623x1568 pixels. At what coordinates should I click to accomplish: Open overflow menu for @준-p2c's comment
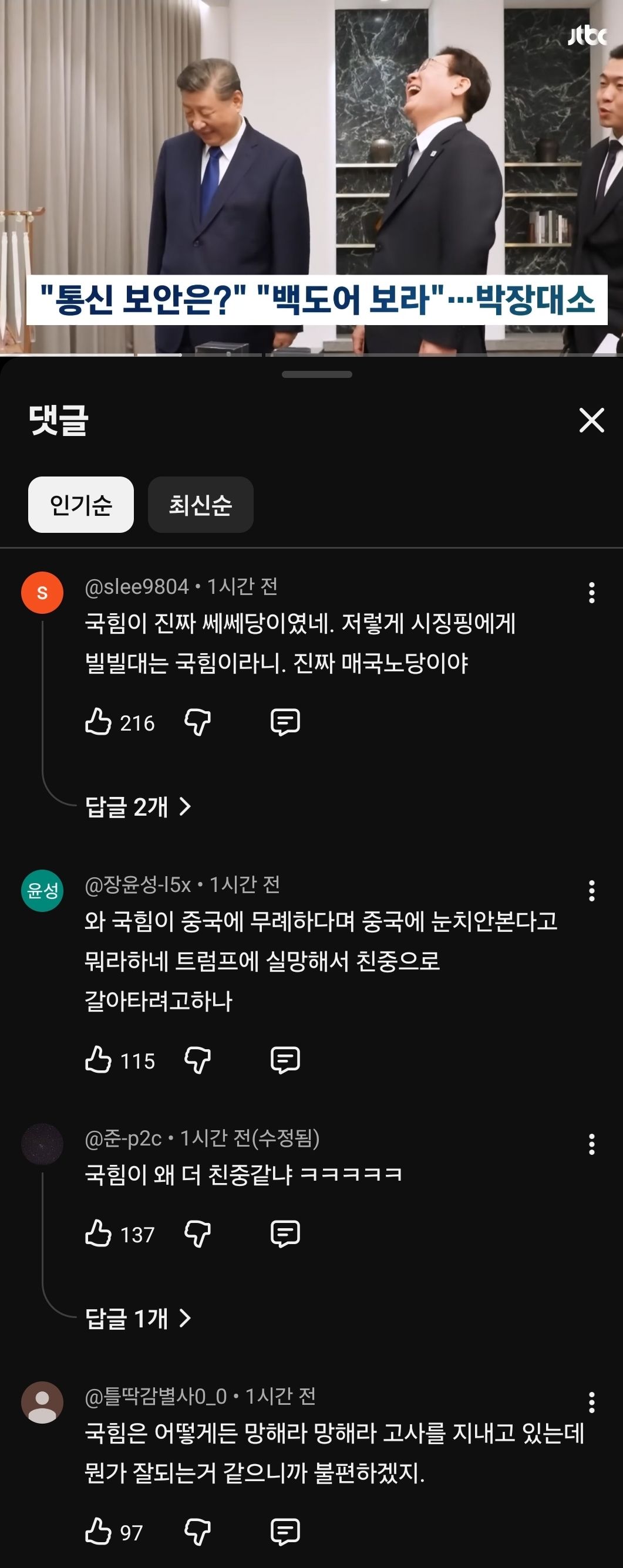click(x=591, y=1144)
